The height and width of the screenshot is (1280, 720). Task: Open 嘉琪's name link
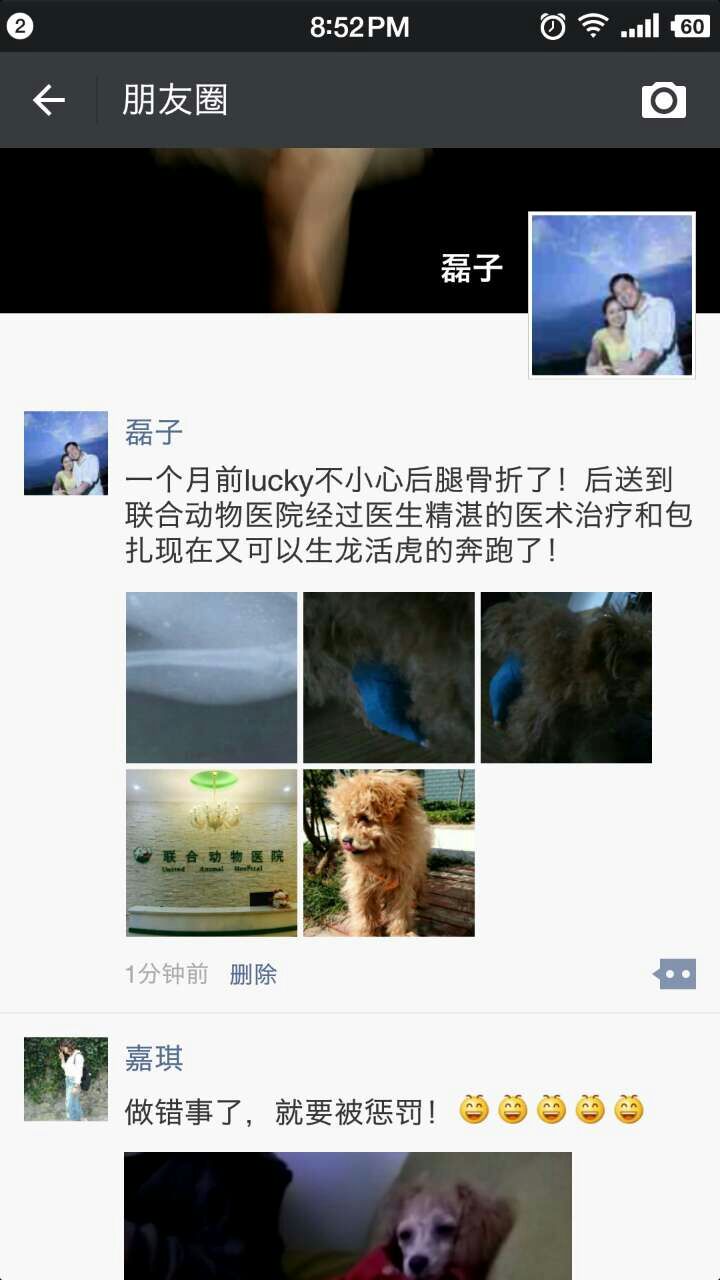point(154,1058)
